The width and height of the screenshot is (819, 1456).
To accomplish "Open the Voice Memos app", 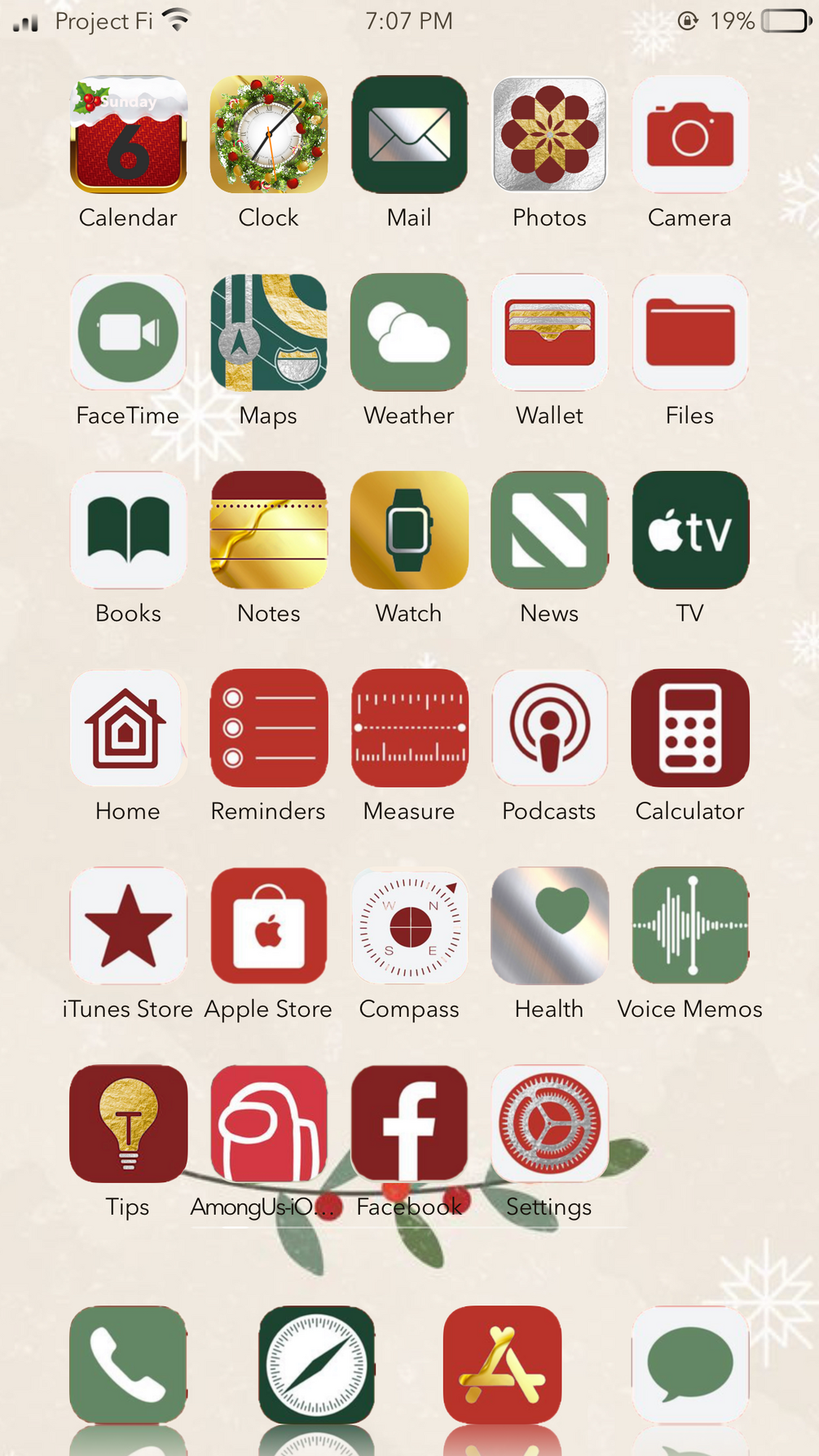I will 689,926.
